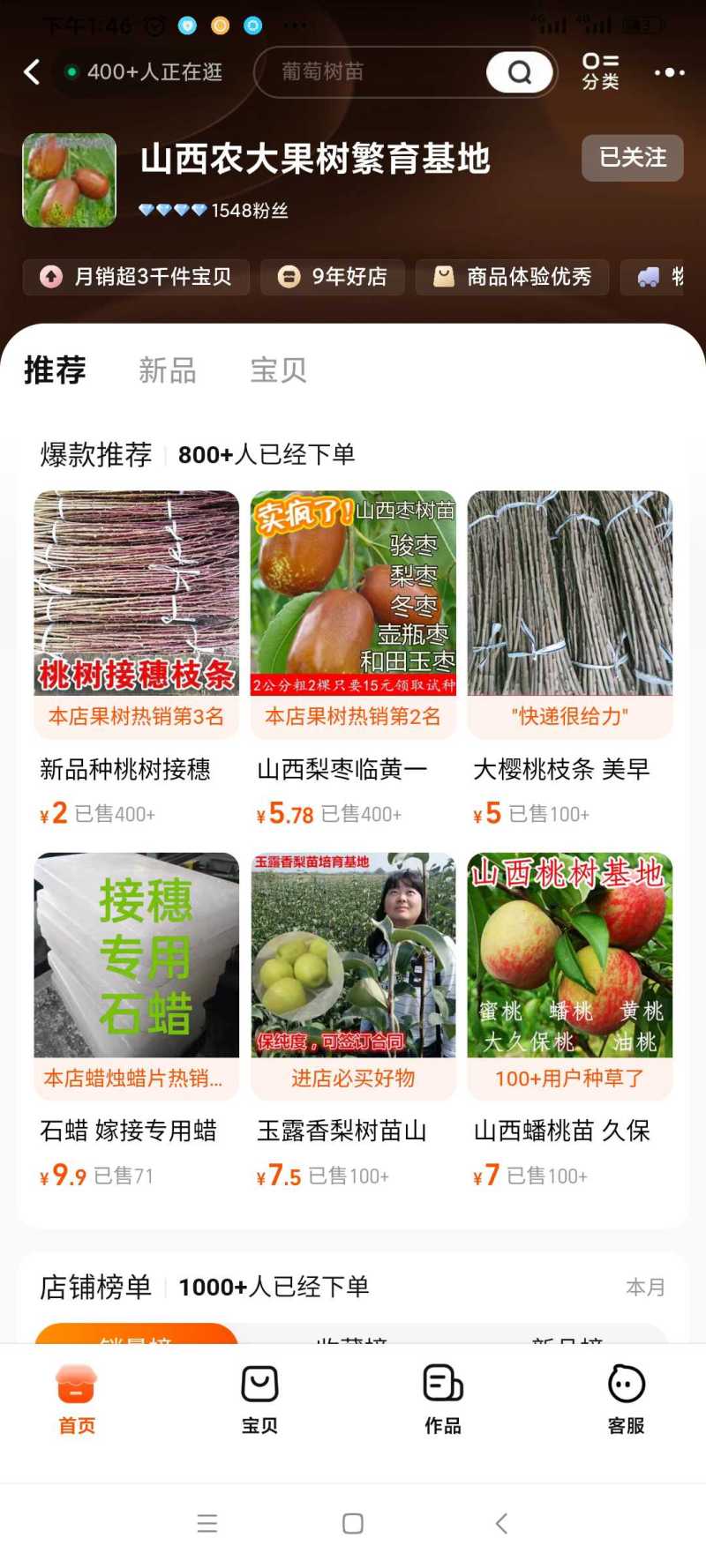Open the three-dot overflow menu
The width and height of the screenshot is (706, 1568).
click(669, 72)
